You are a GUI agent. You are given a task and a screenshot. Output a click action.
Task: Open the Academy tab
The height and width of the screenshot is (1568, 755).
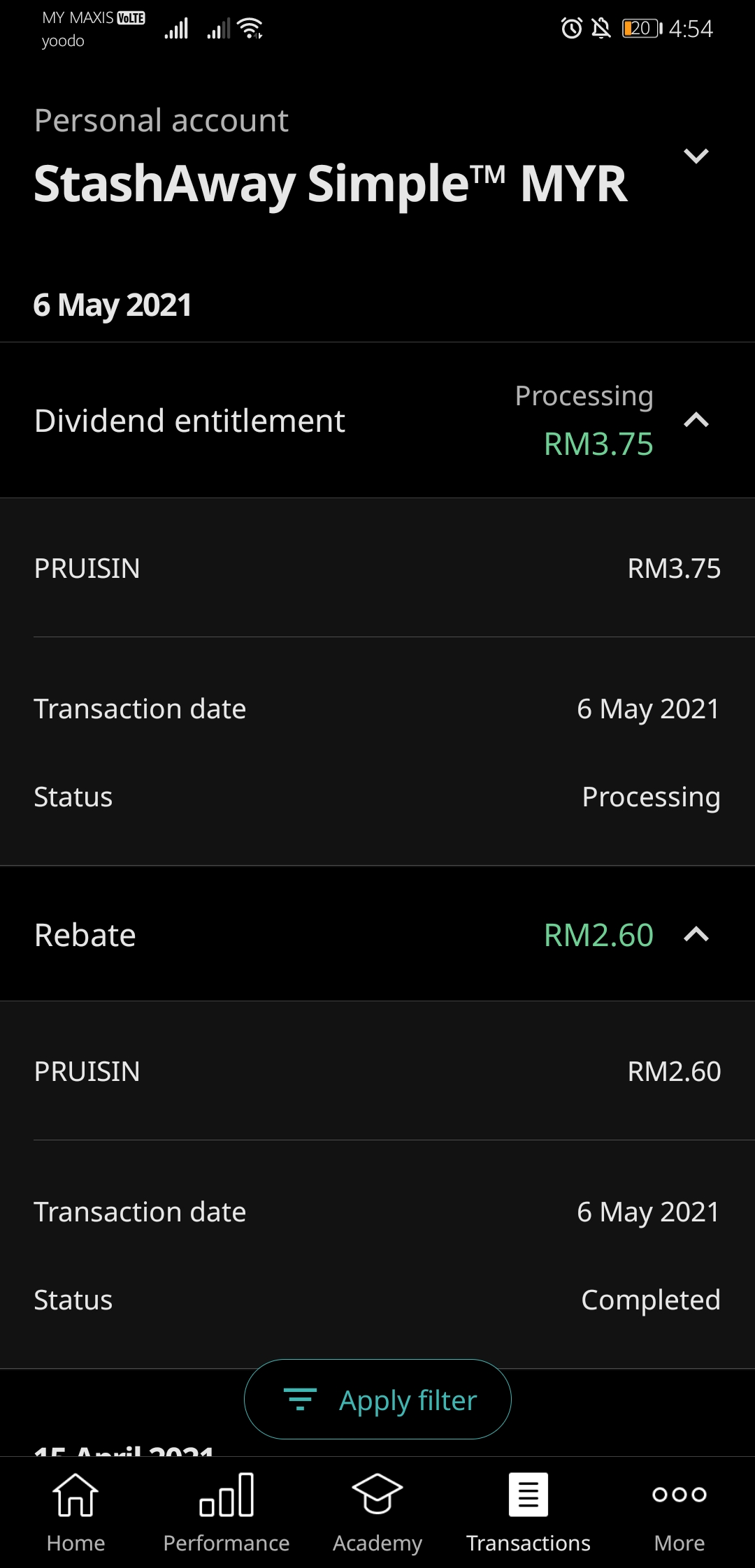pyautogui.click(x=377, y=1512)
